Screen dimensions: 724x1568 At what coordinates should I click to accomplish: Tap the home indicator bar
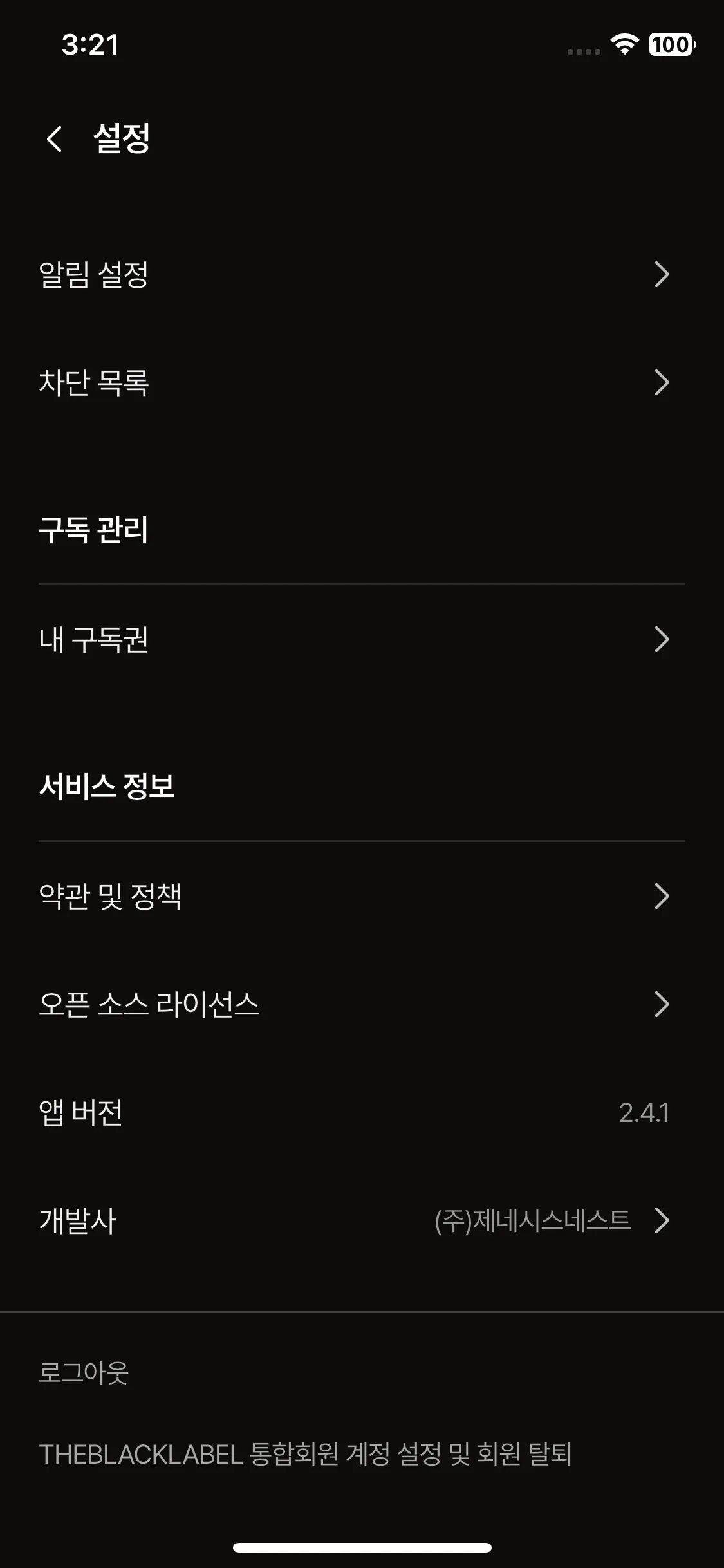click(362, 1547)
